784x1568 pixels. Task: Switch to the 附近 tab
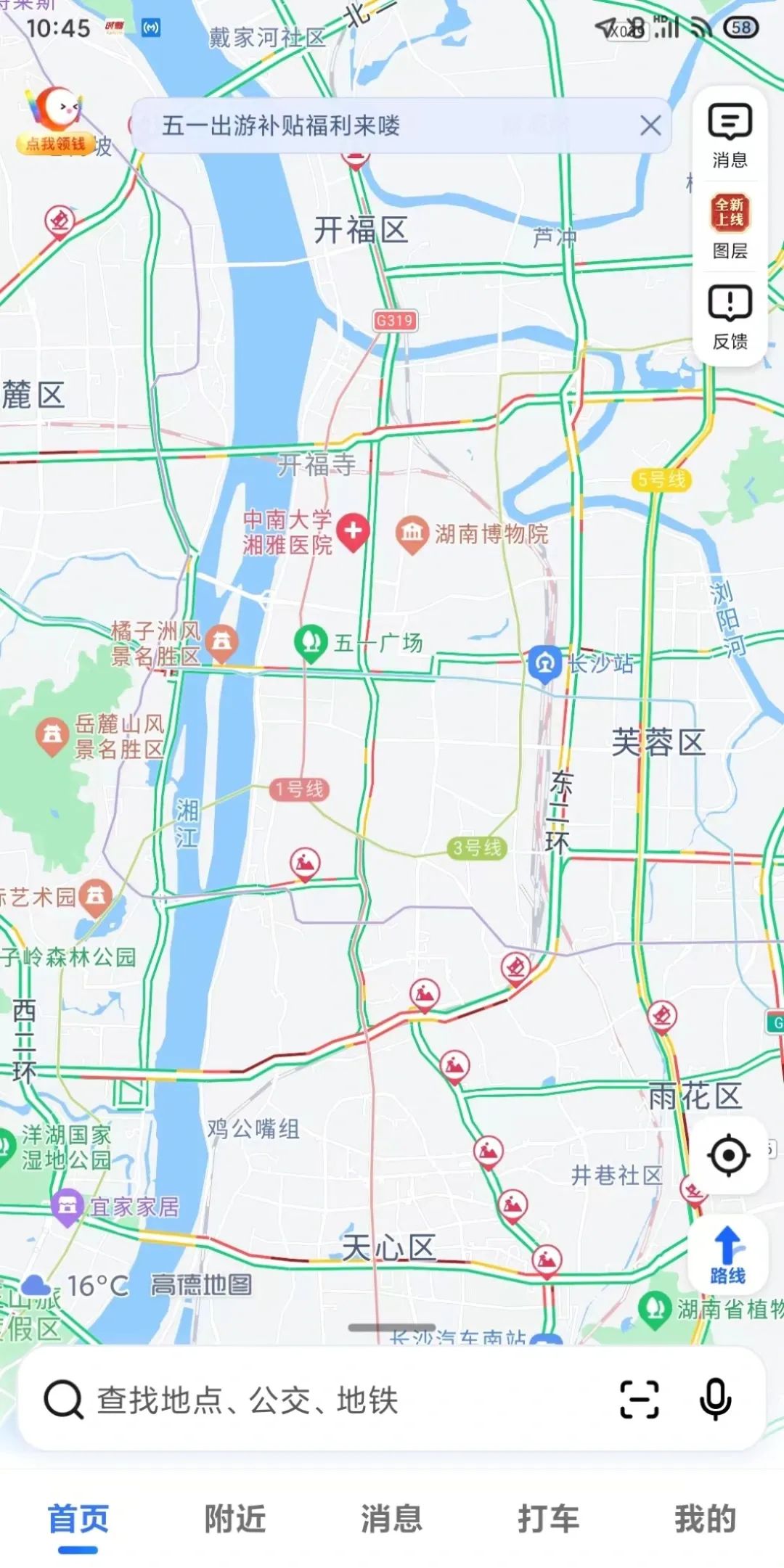pyautogui.click(x=235, y=1518)
